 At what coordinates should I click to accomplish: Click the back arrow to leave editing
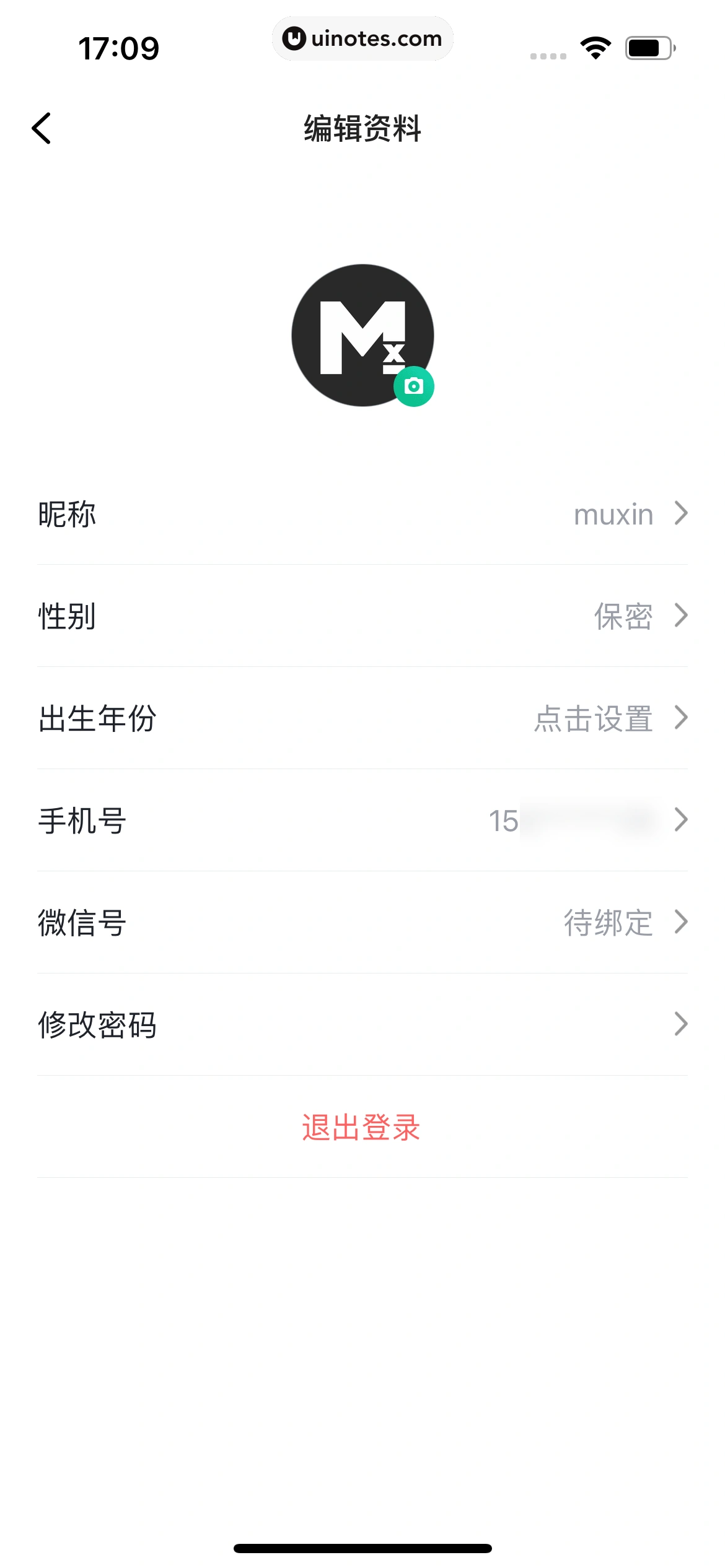tap(42, 129)
